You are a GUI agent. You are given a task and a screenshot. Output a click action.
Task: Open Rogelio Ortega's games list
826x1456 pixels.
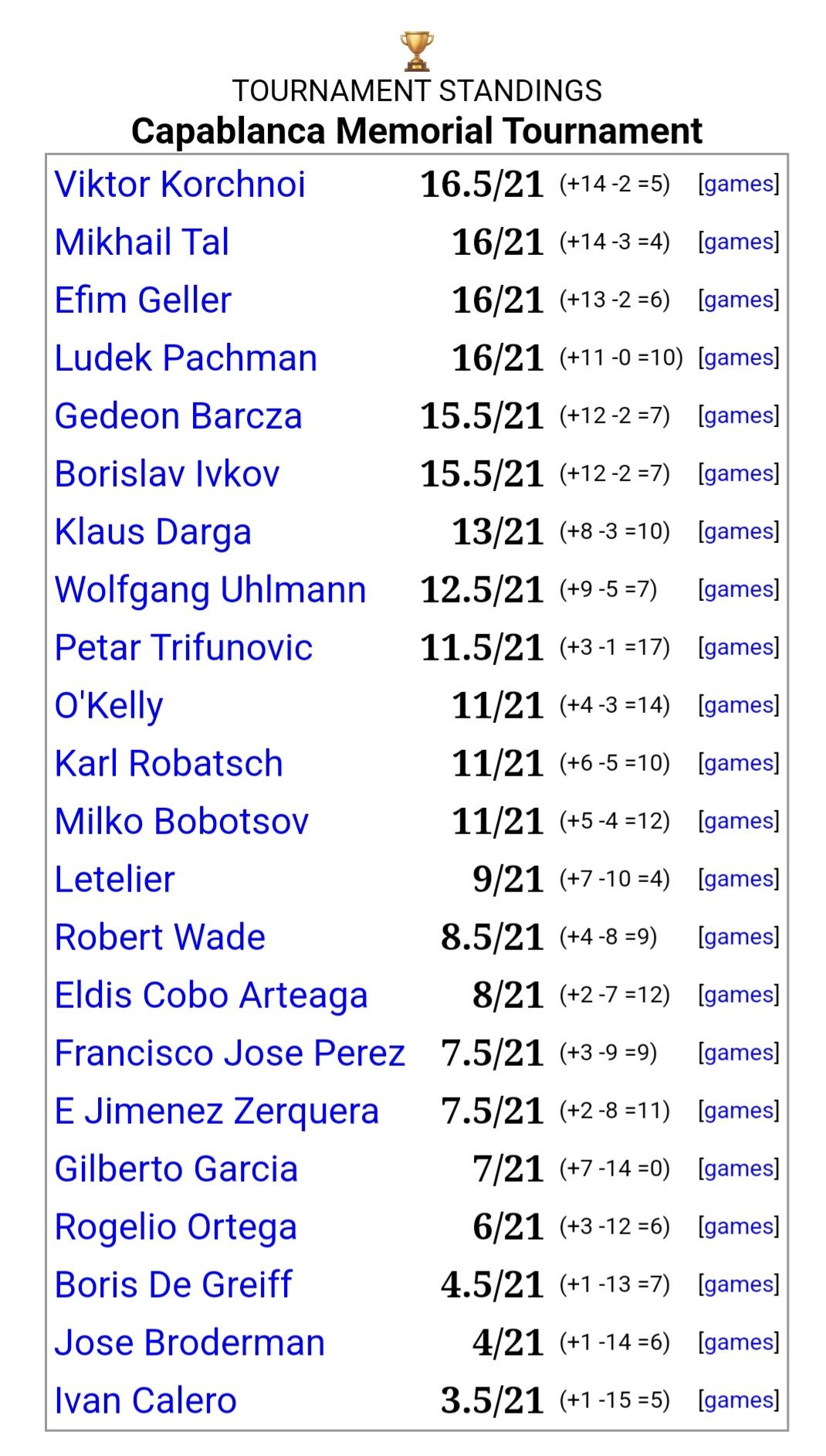[739, 1227]
